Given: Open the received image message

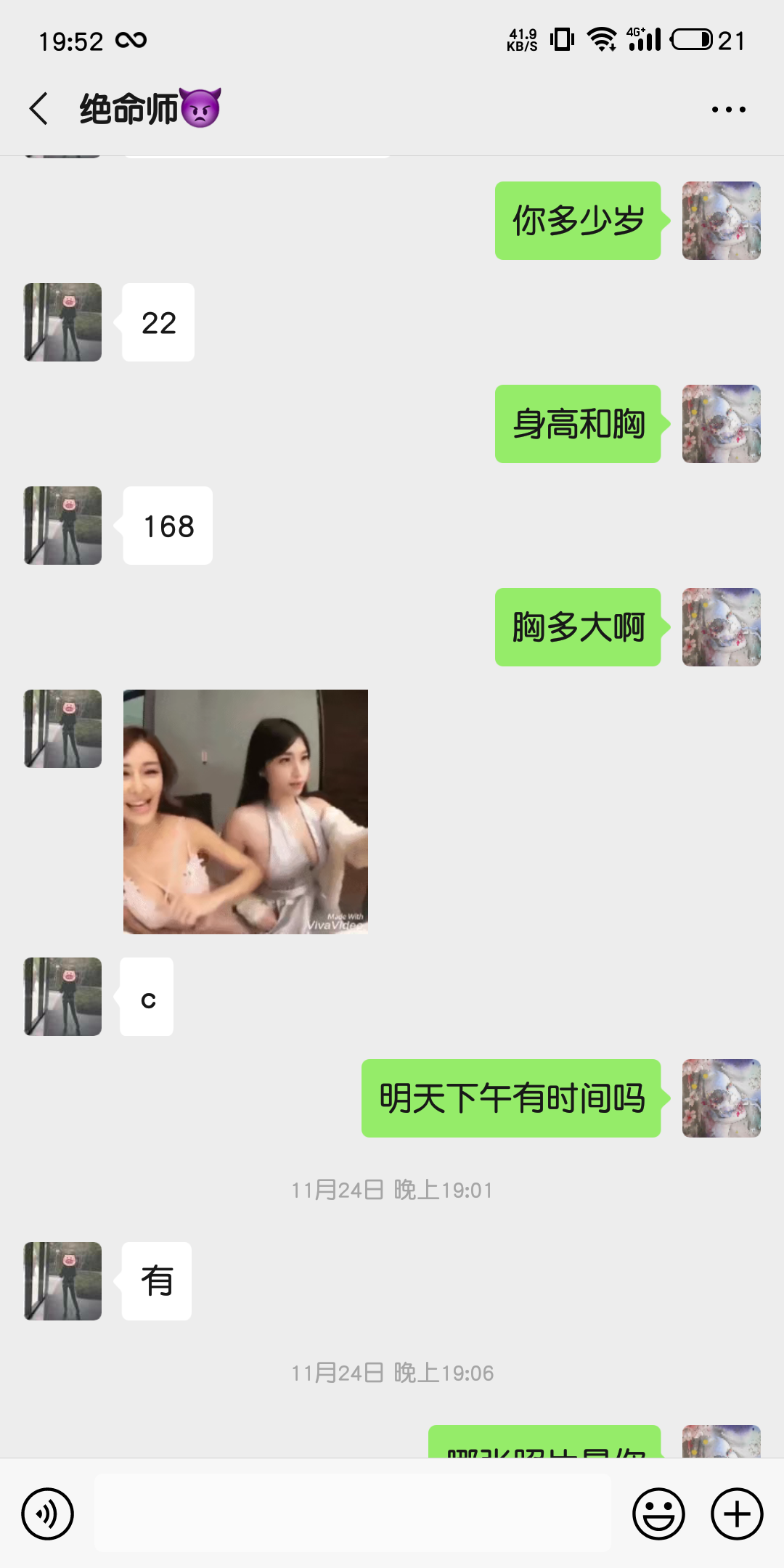Looking at the screenshot, I should point(245,812).
